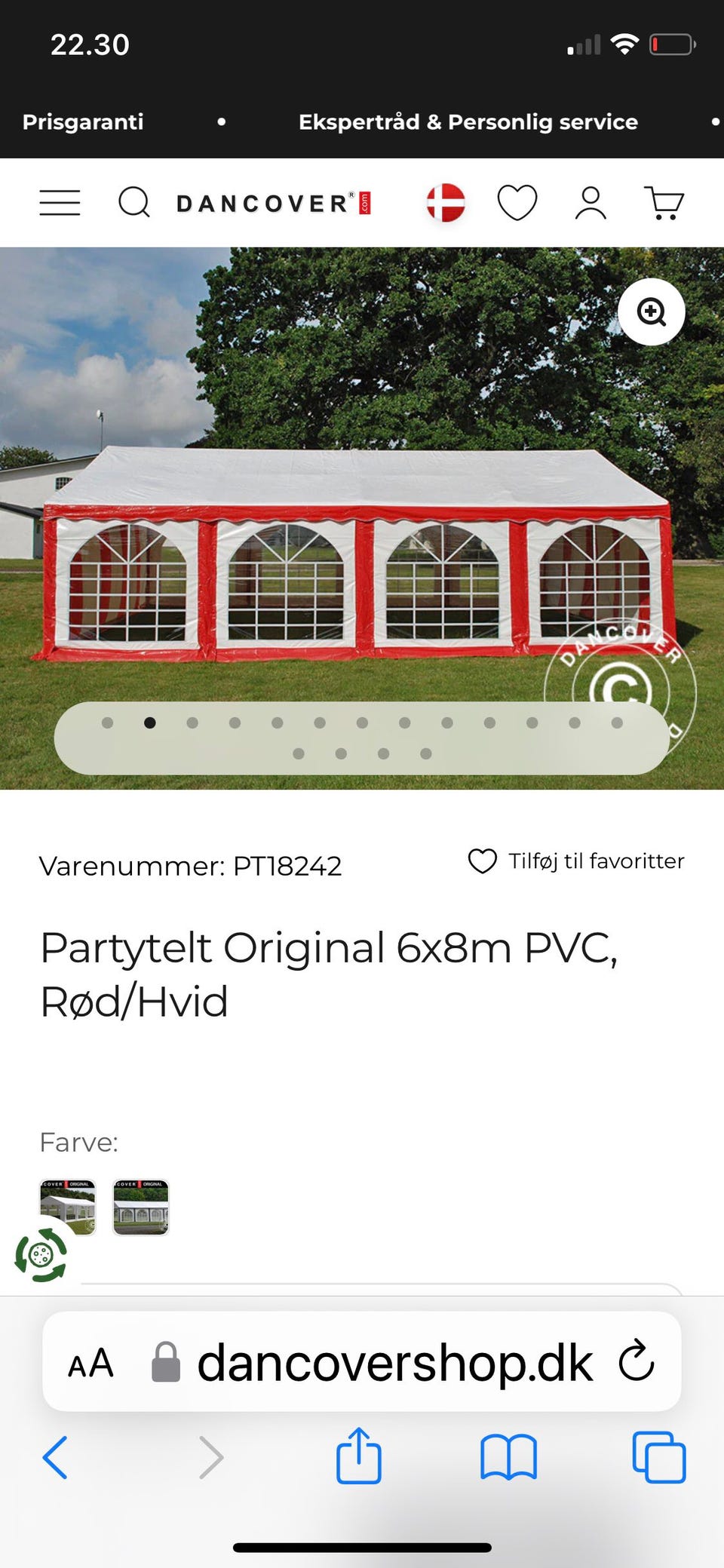Open the user account icon
Viewport: 724px width, 1568px height.
click(x=591, y=203)
